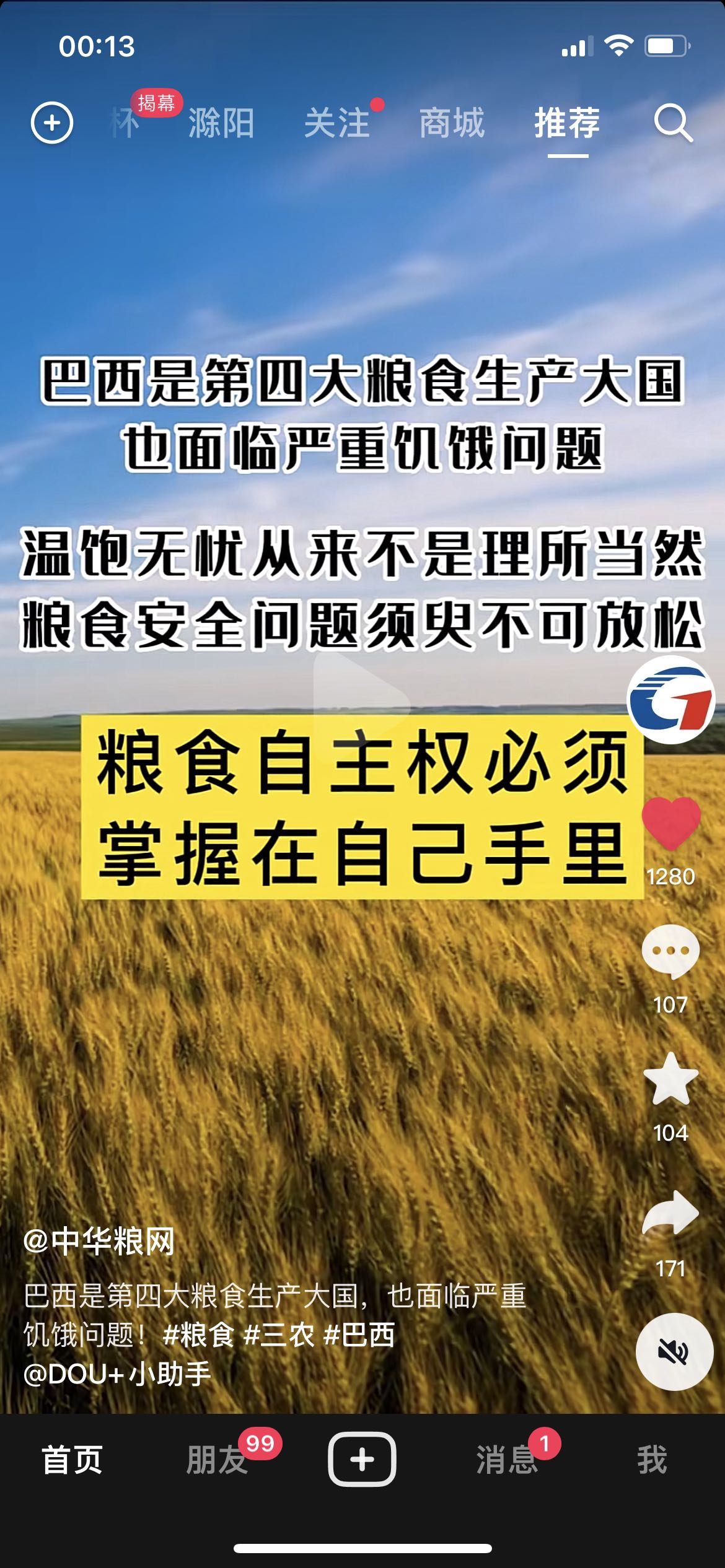Image resolution: width=725 pixels, height=1568 pixels.
Task: Open the 商城 tab
Action: click(x=452, y=123)
